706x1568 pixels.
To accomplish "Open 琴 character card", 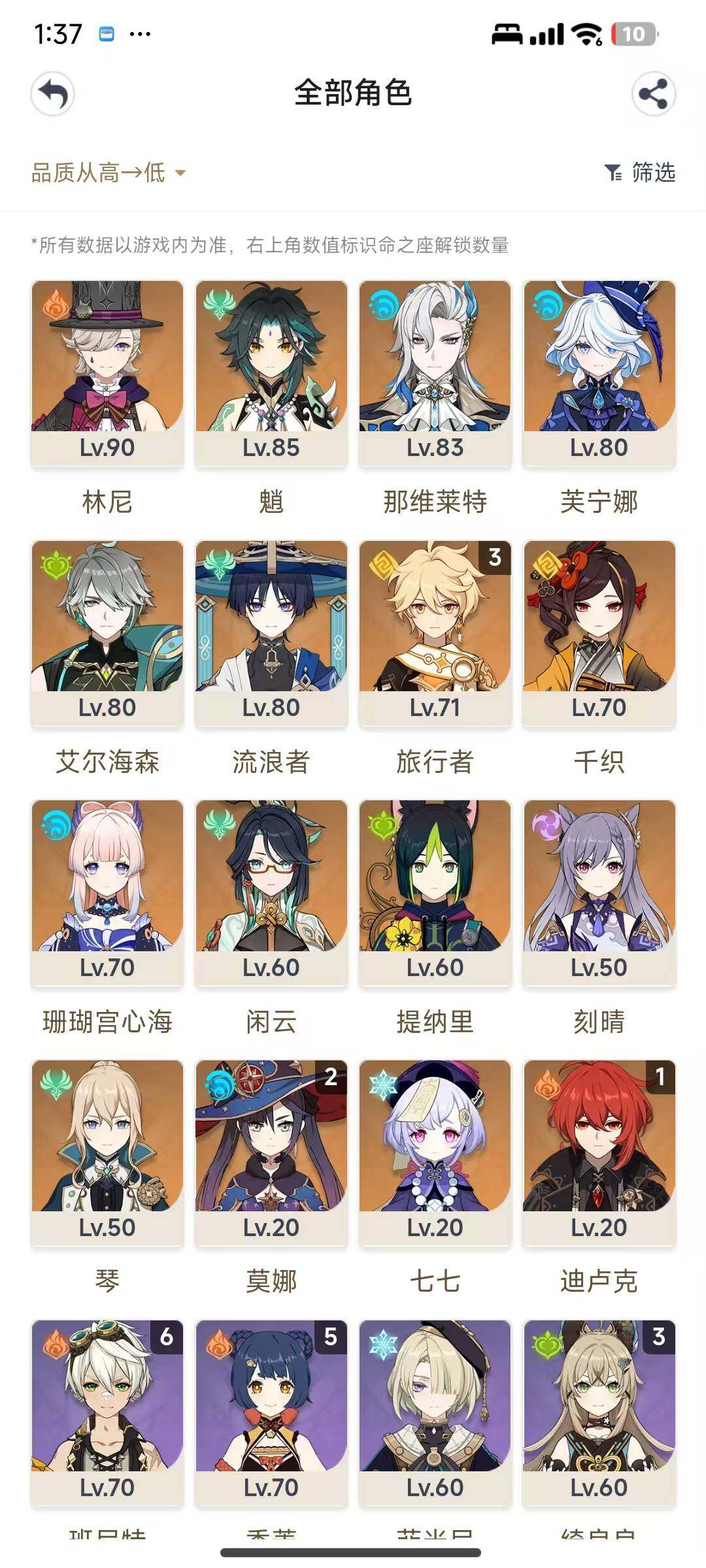I will [107, 1152].
